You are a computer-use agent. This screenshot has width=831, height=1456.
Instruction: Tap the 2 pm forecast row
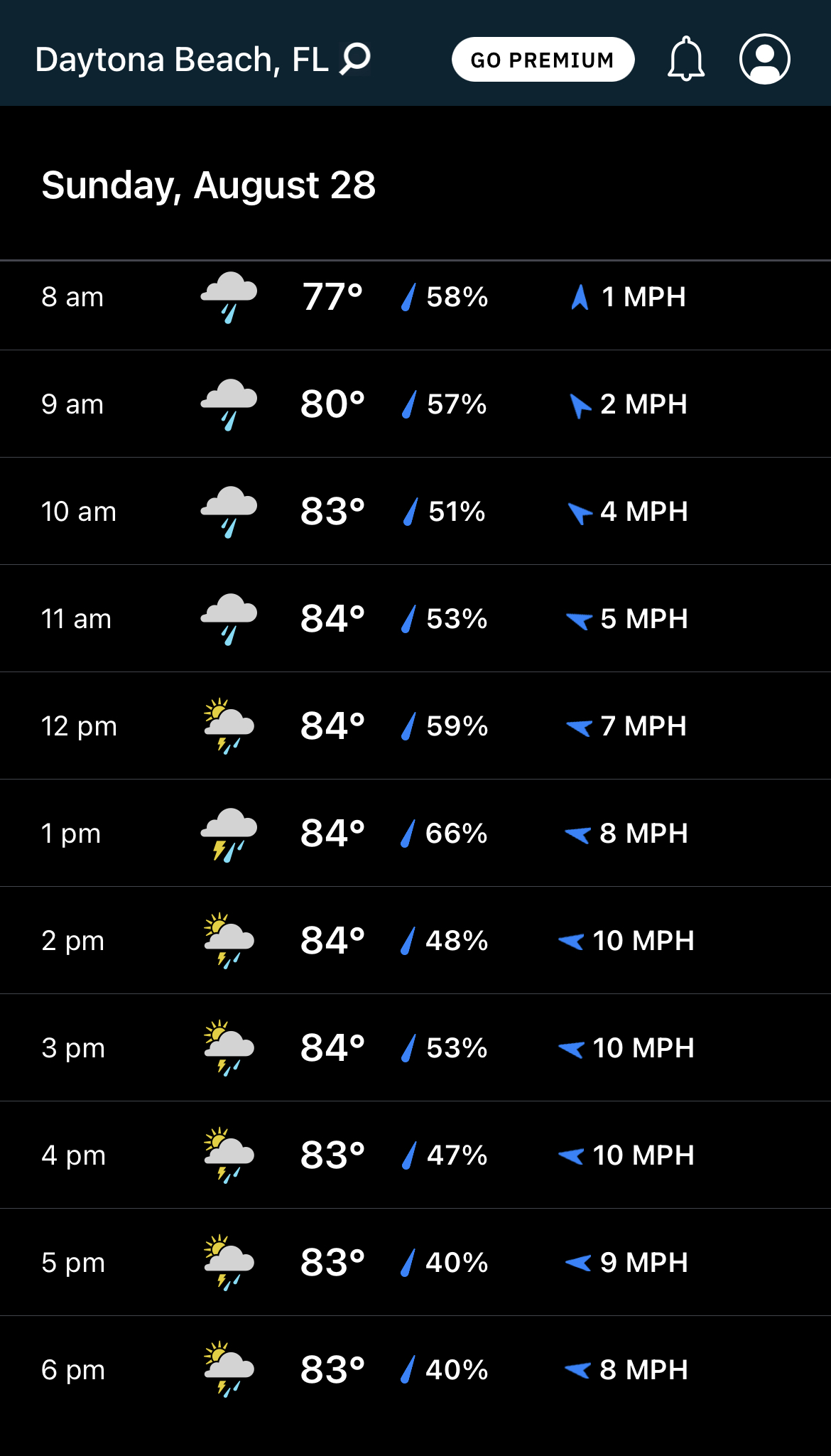(415, 941)
